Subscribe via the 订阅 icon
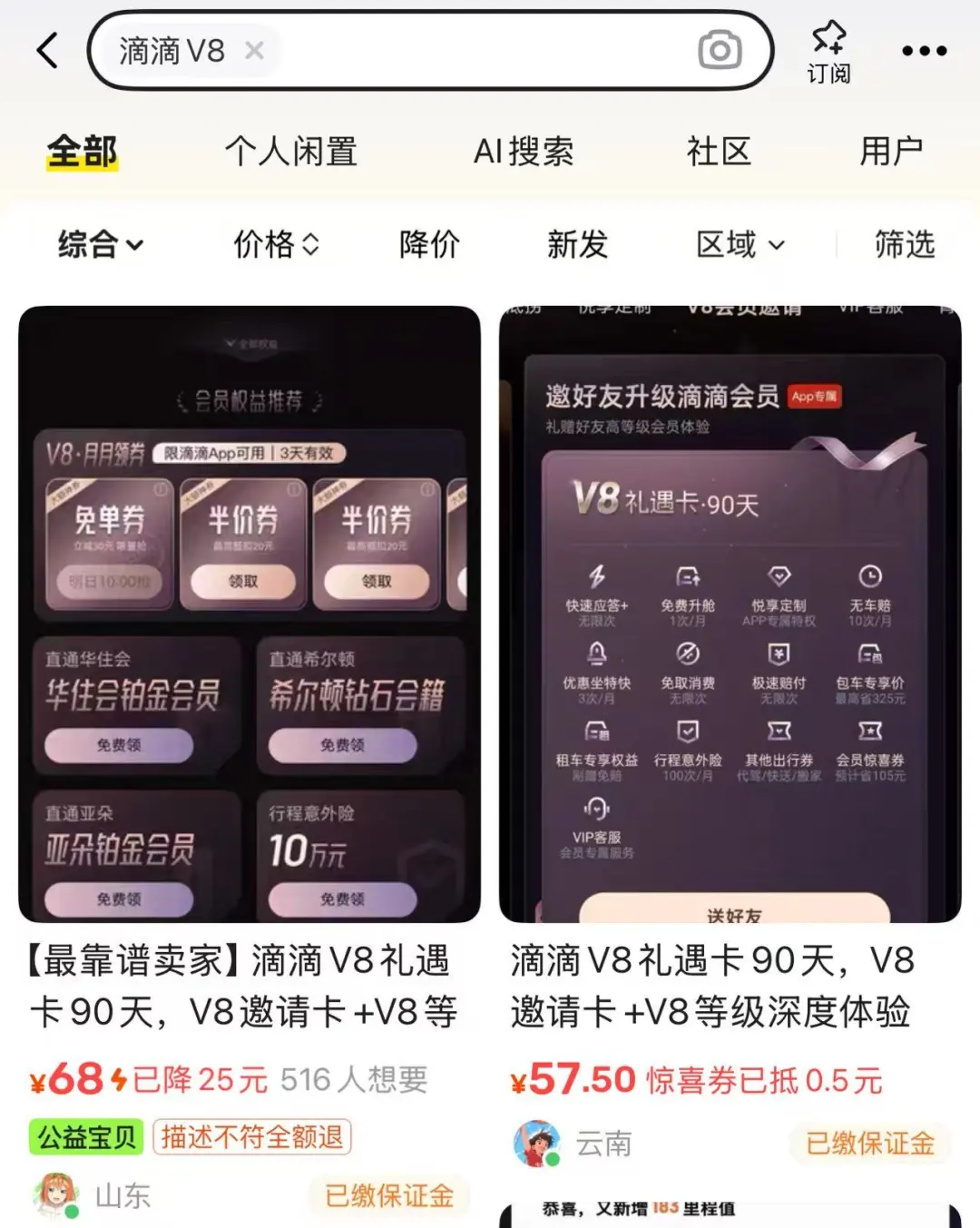 (x=828, y=51)
